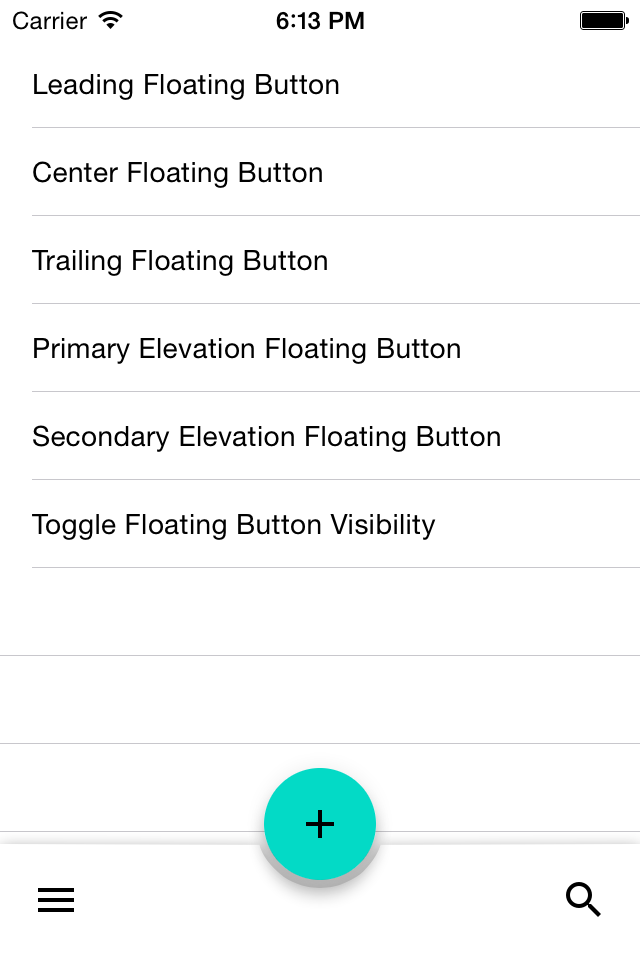Tap the teal plus floating button
The height and width of the screenshot is (960, 640).
tap(320, 824)
